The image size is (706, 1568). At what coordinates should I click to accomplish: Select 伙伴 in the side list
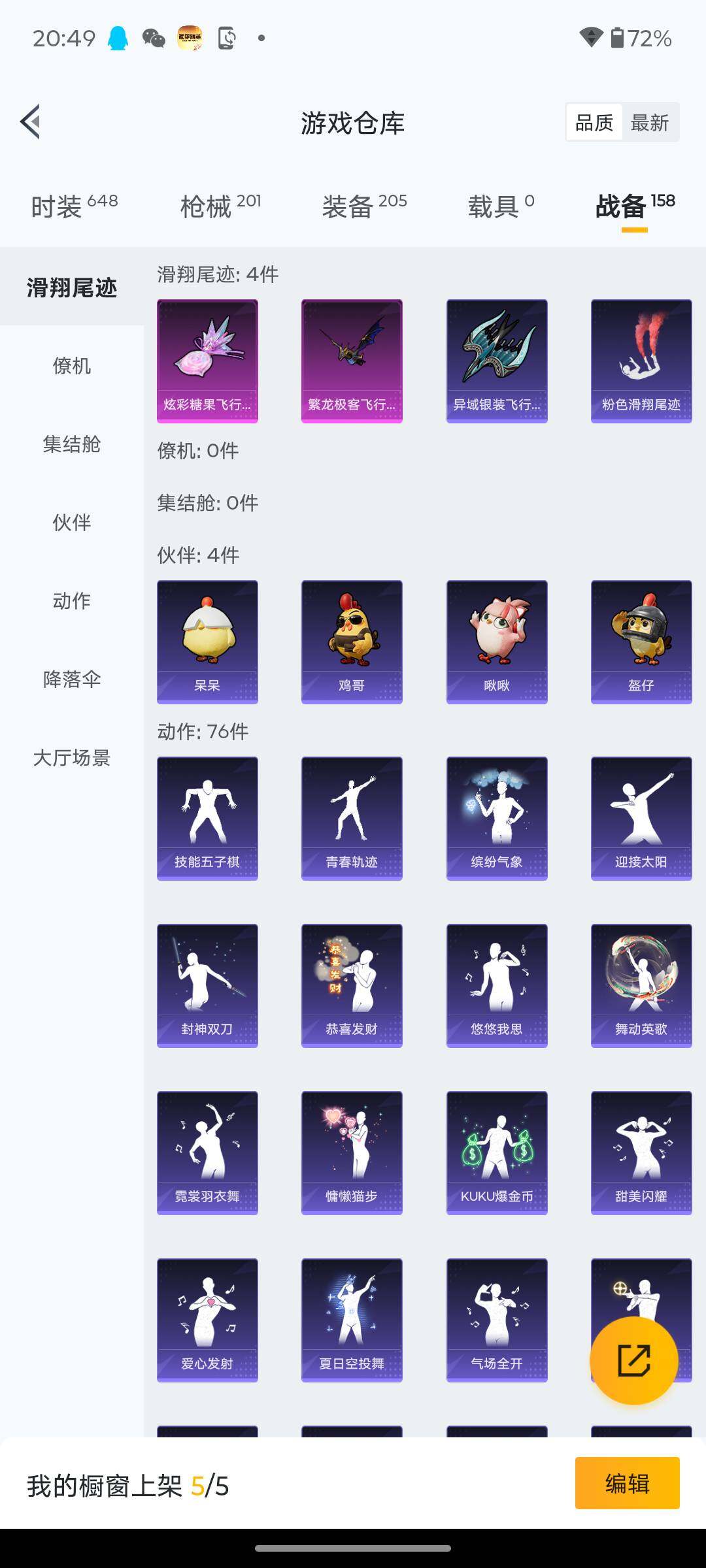(x=72, y=523)
